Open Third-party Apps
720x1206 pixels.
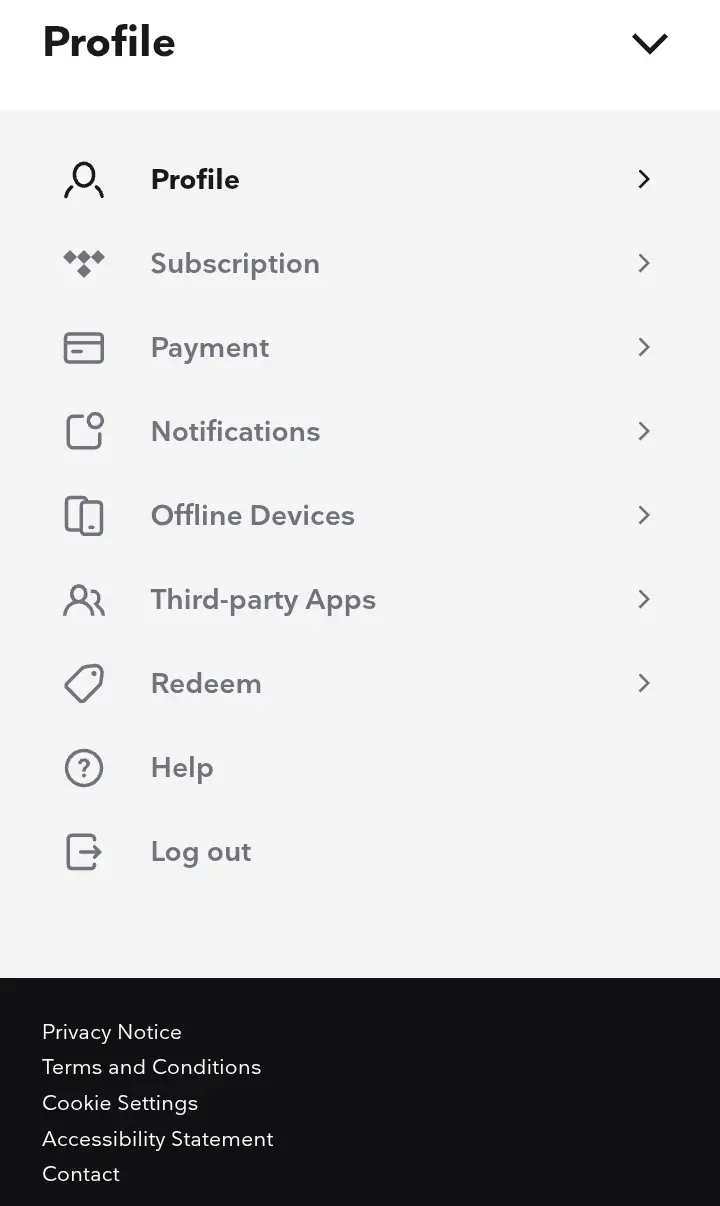tap(360, 599)
